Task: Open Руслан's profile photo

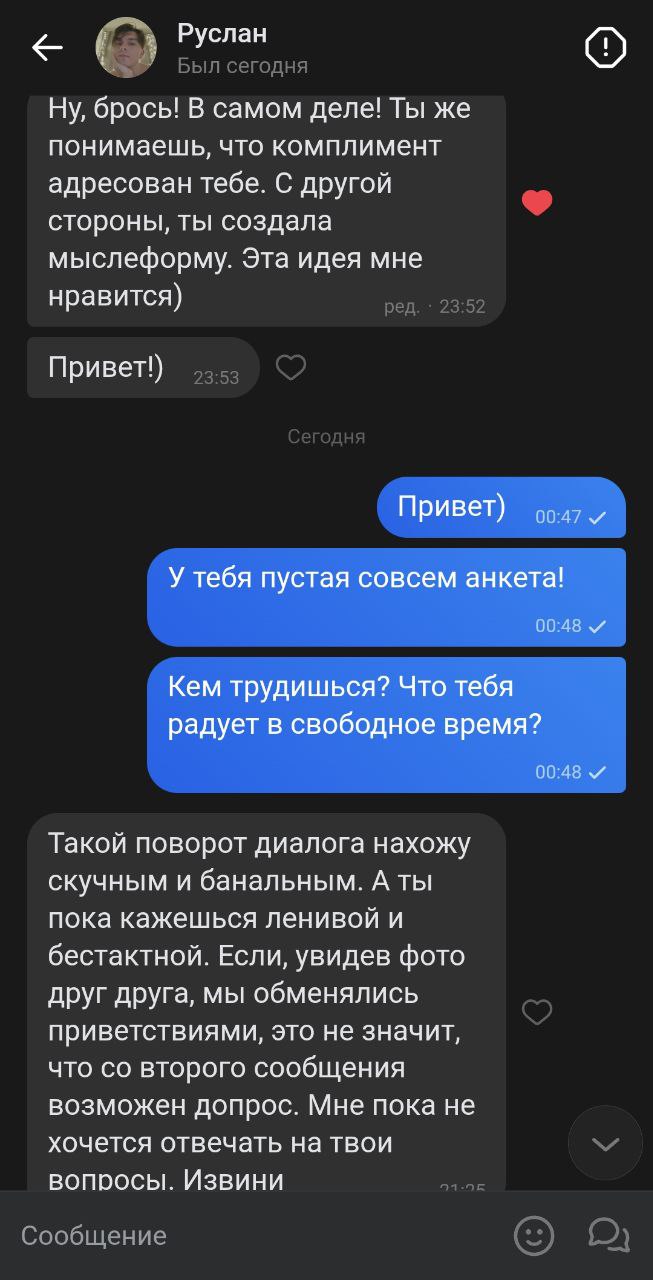Action: [126, 47]
